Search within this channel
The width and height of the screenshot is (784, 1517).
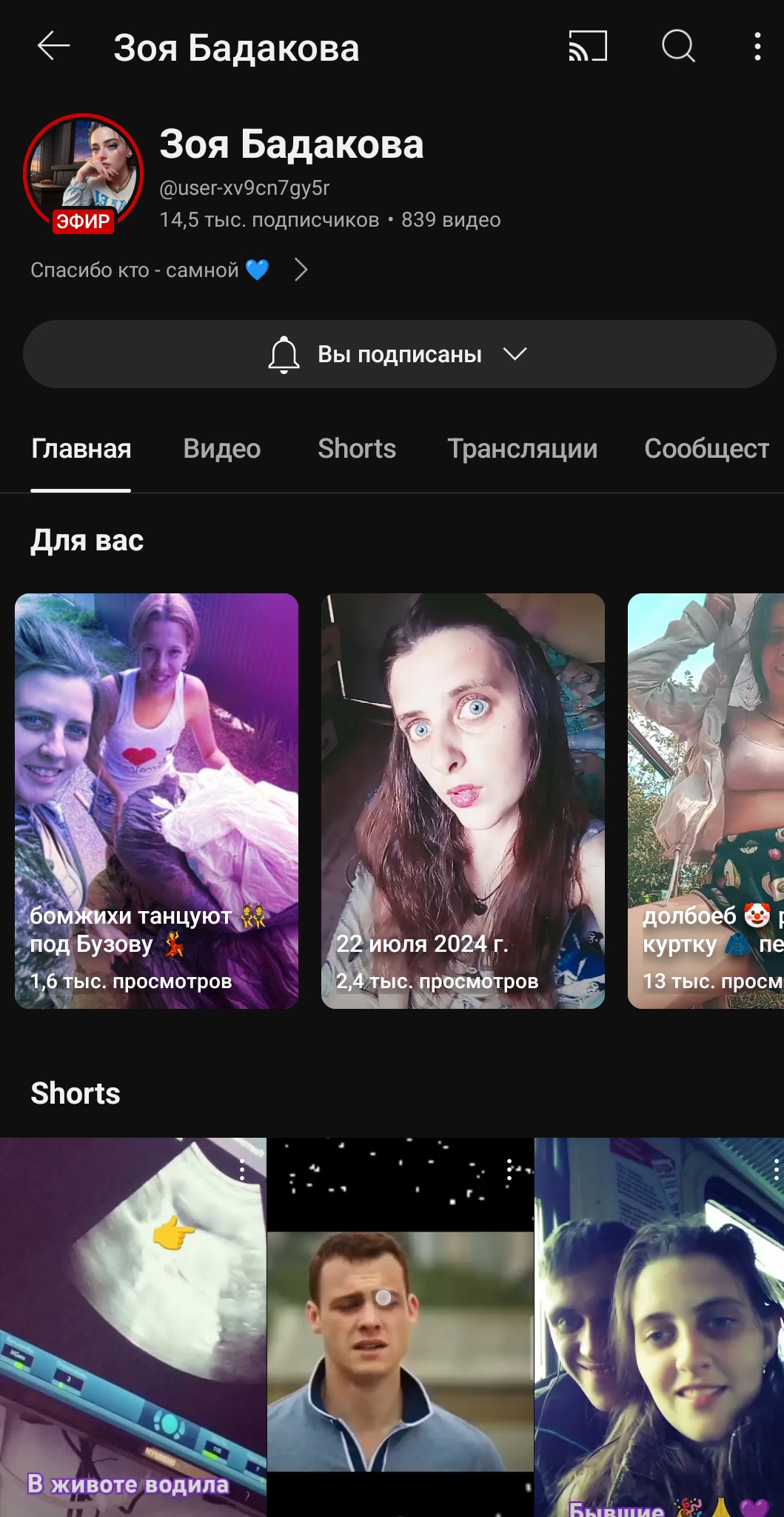coord(678,47)
